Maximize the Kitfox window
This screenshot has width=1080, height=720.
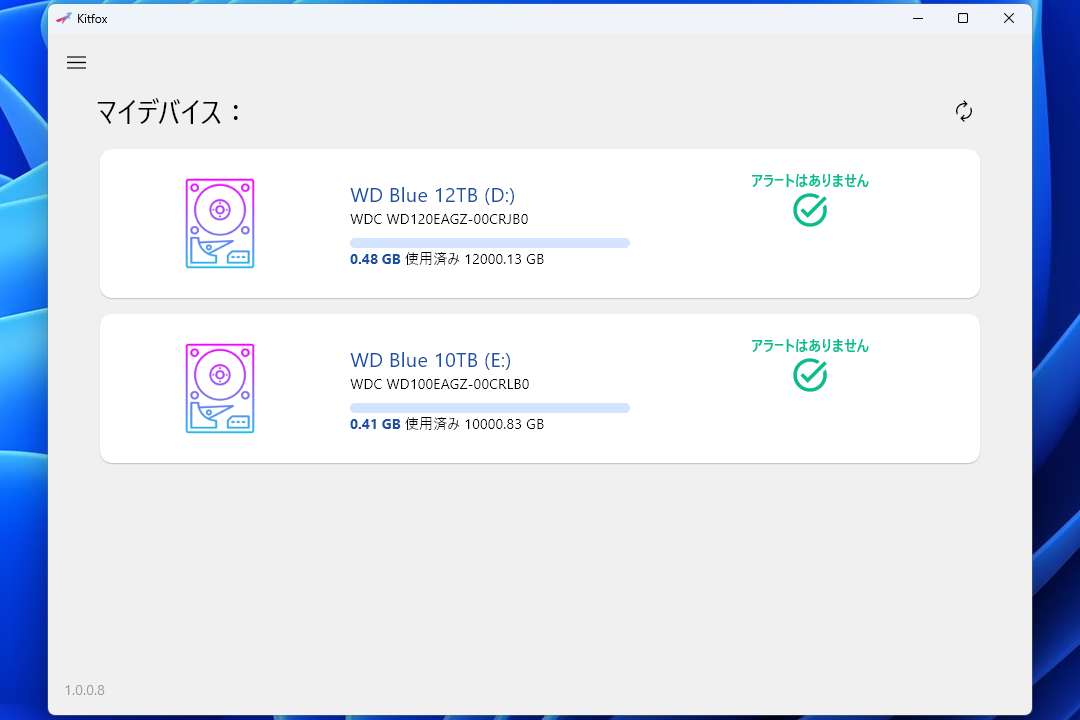pyautogui.click(x=963, y=18)
